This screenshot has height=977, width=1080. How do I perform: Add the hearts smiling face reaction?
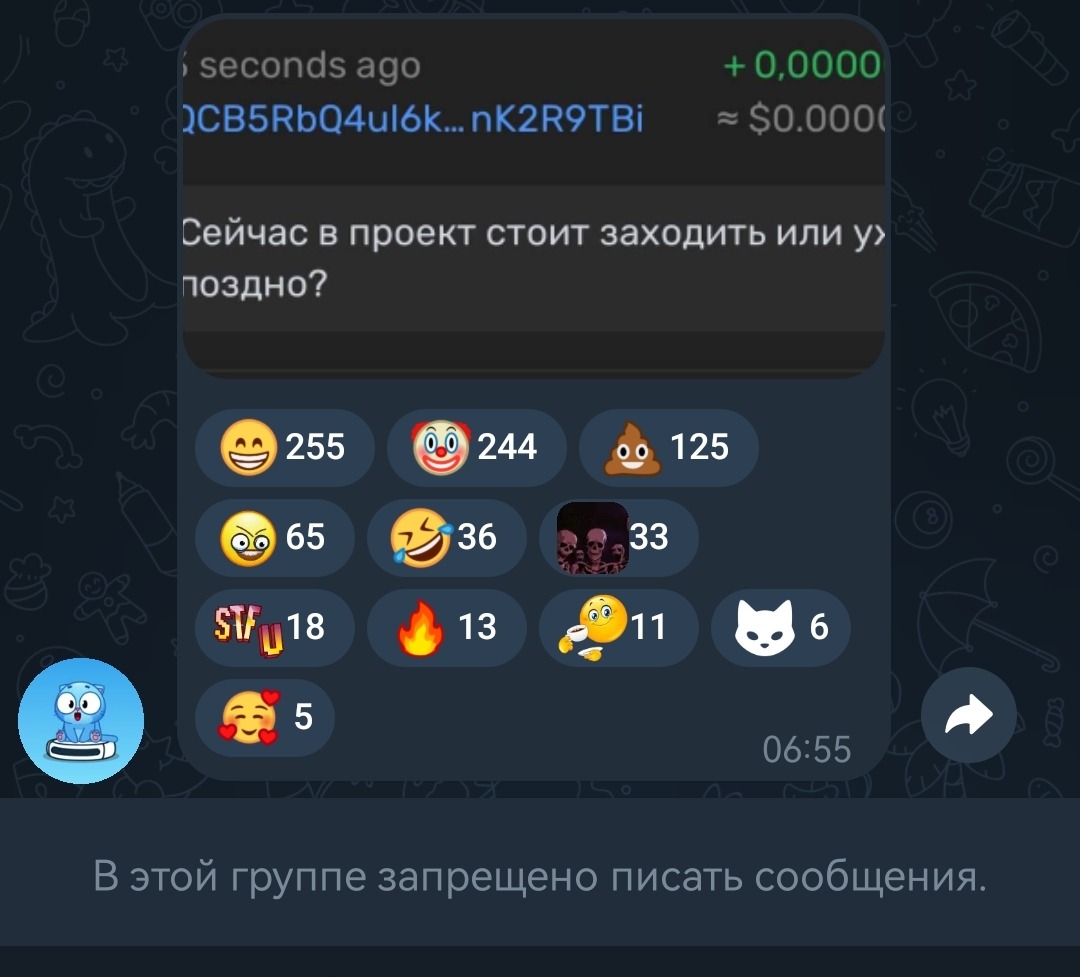click(264, 718)
